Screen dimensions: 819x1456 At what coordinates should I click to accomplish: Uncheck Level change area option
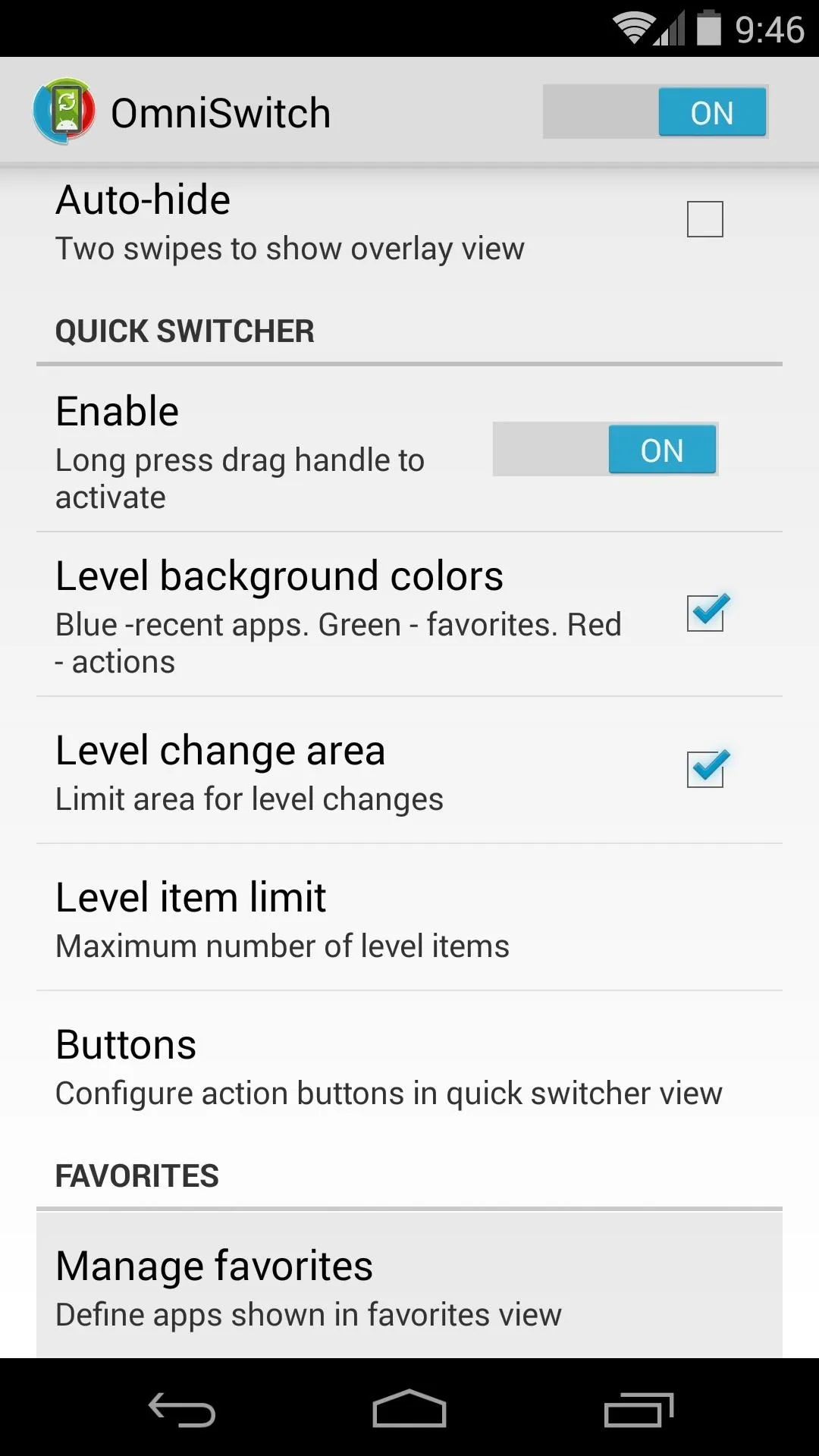click(706, 769)
